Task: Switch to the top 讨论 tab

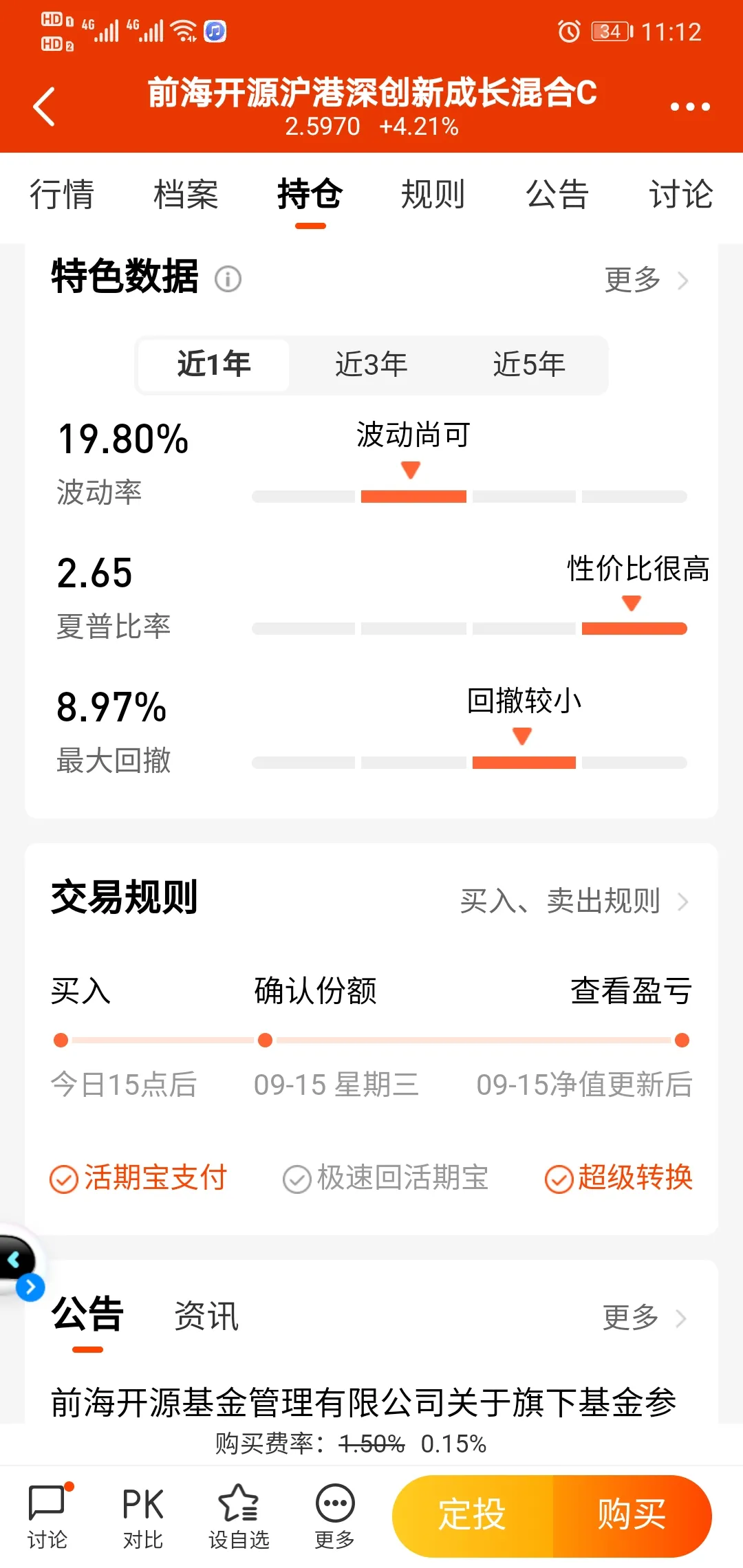Action: click(681, 194)
